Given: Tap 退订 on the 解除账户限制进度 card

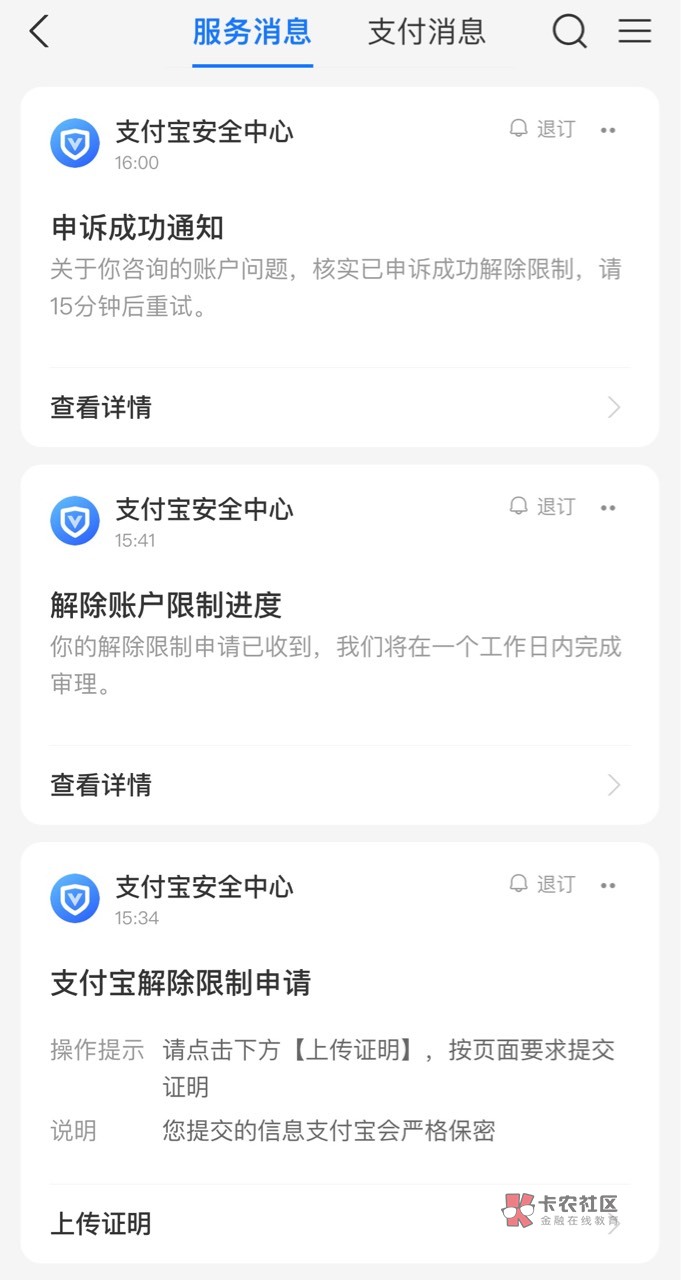Looking at the screenshot, I should pyautogui.click(x=543, y=507).
